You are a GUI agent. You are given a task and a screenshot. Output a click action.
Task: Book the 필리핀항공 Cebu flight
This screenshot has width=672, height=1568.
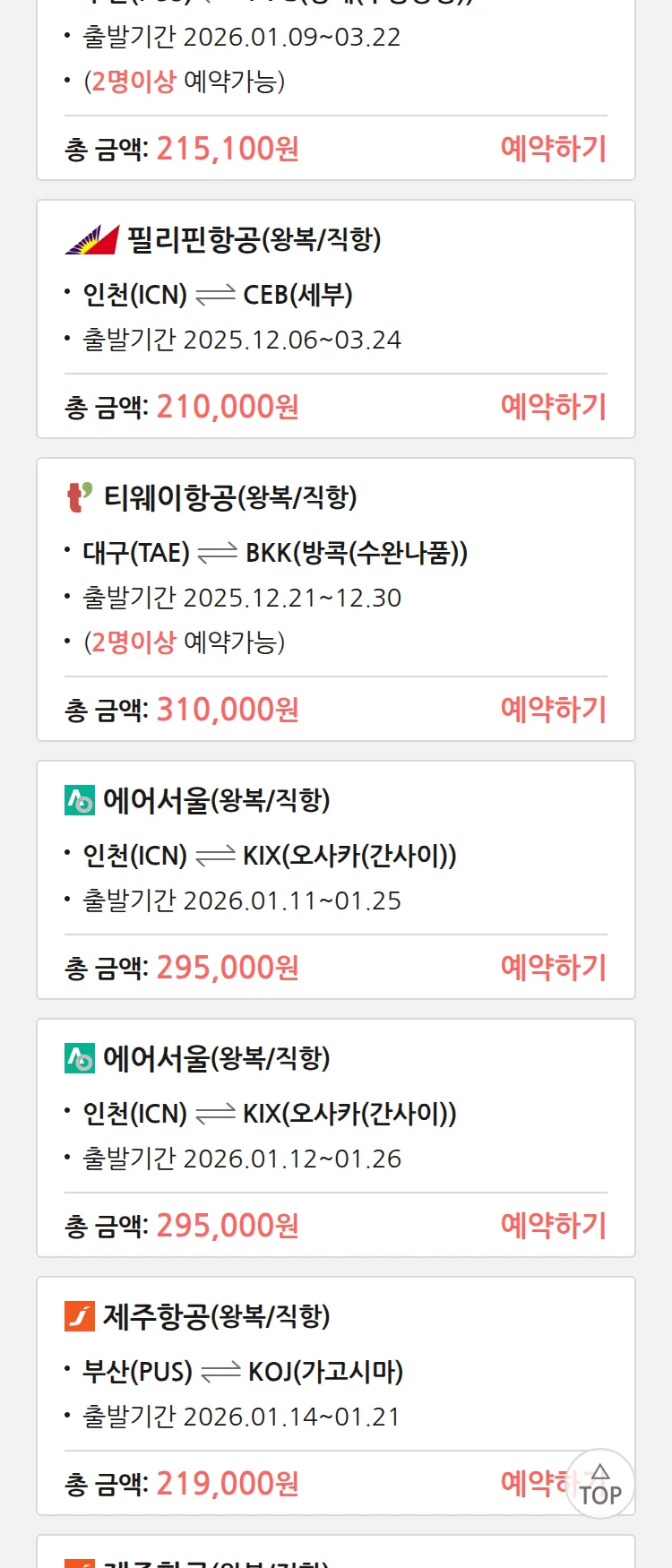[x=553, y=407]
